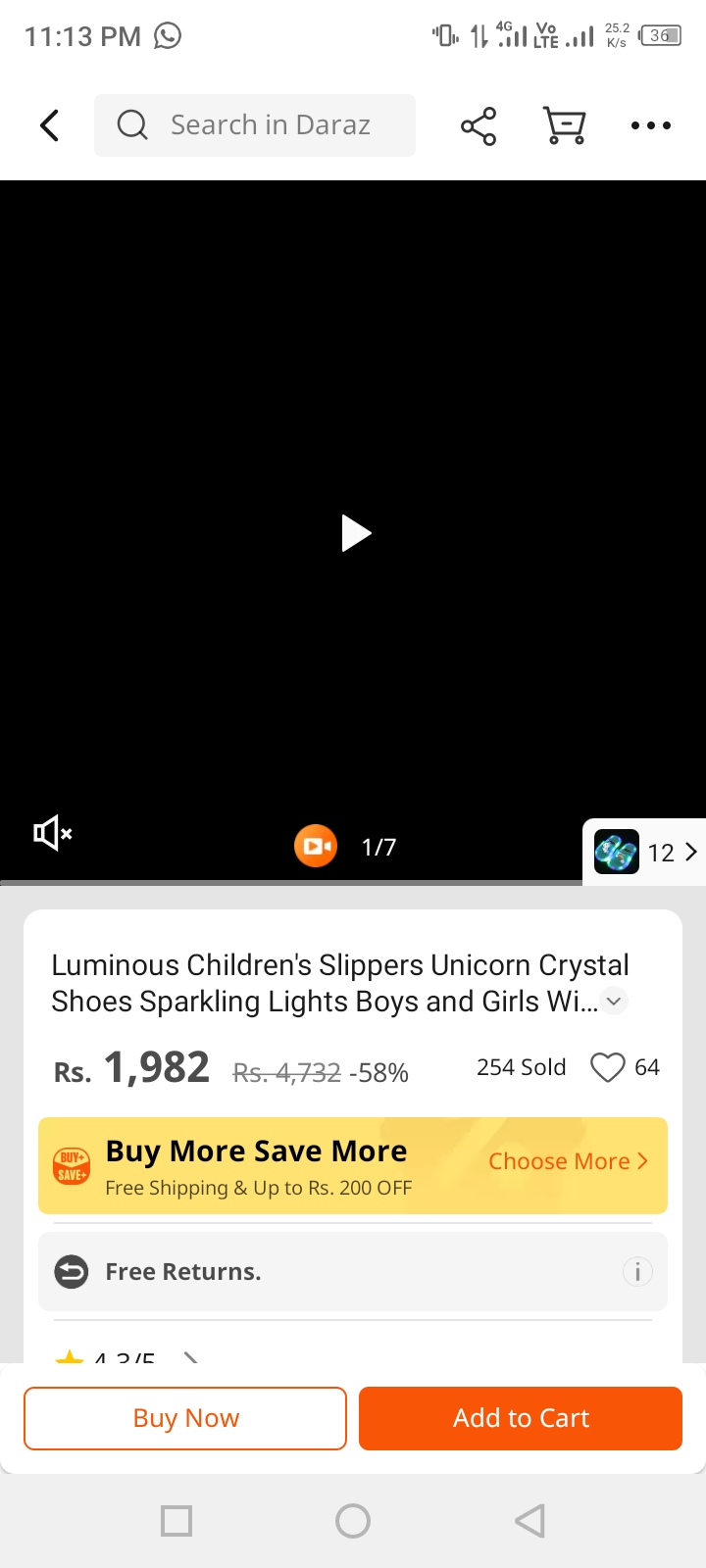Open the video segment orange icon

(x=316, y=847)
